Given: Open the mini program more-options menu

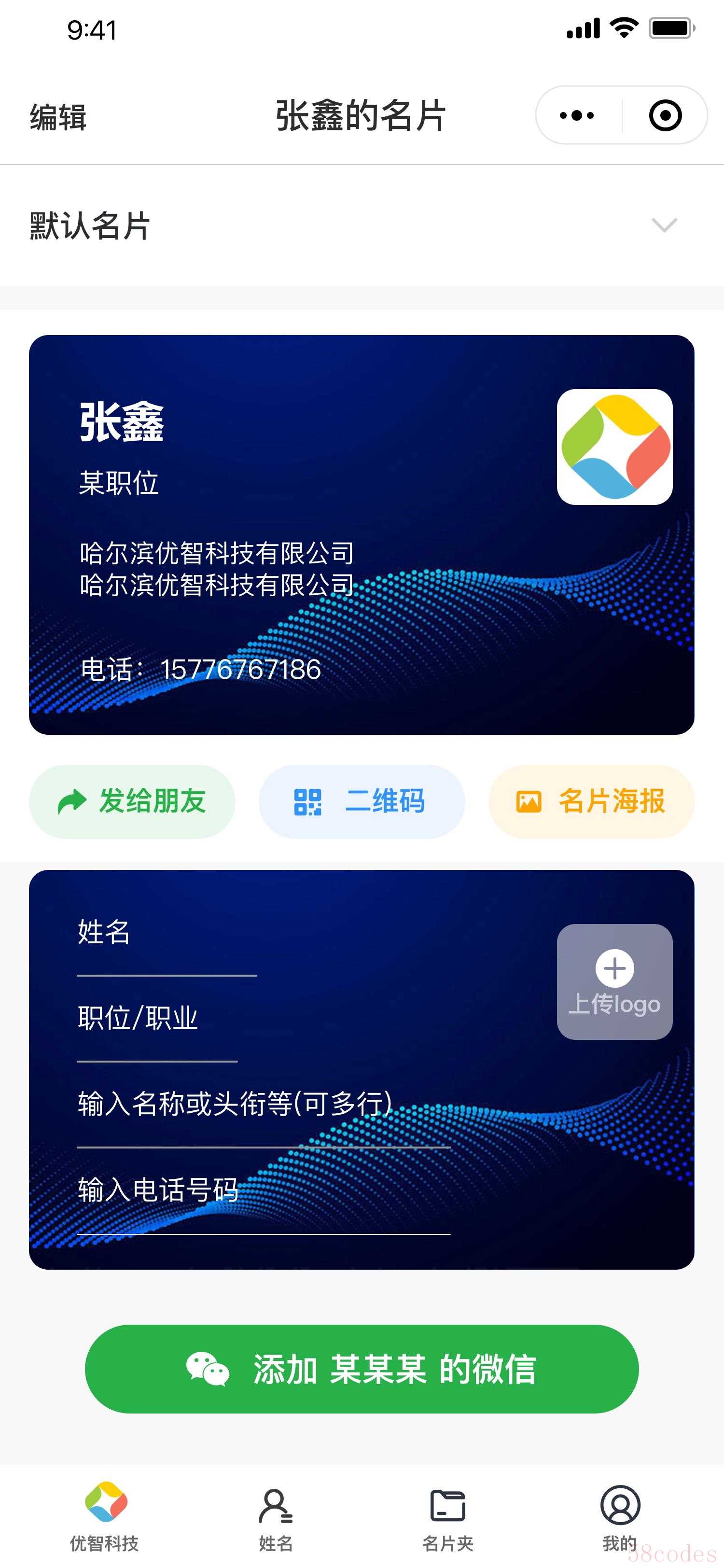Looking at the screenshot, I should [577, 115].
